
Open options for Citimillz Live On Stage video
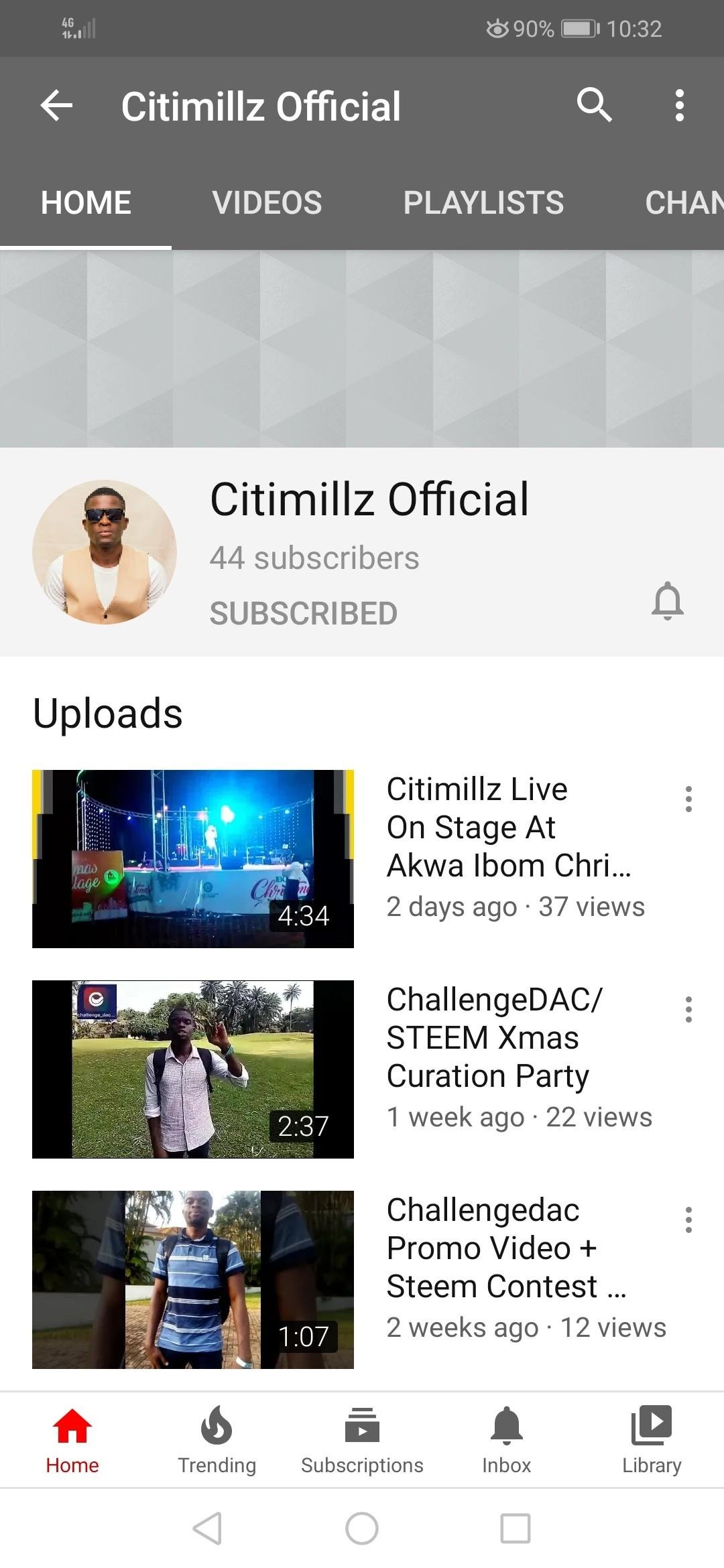688,799
